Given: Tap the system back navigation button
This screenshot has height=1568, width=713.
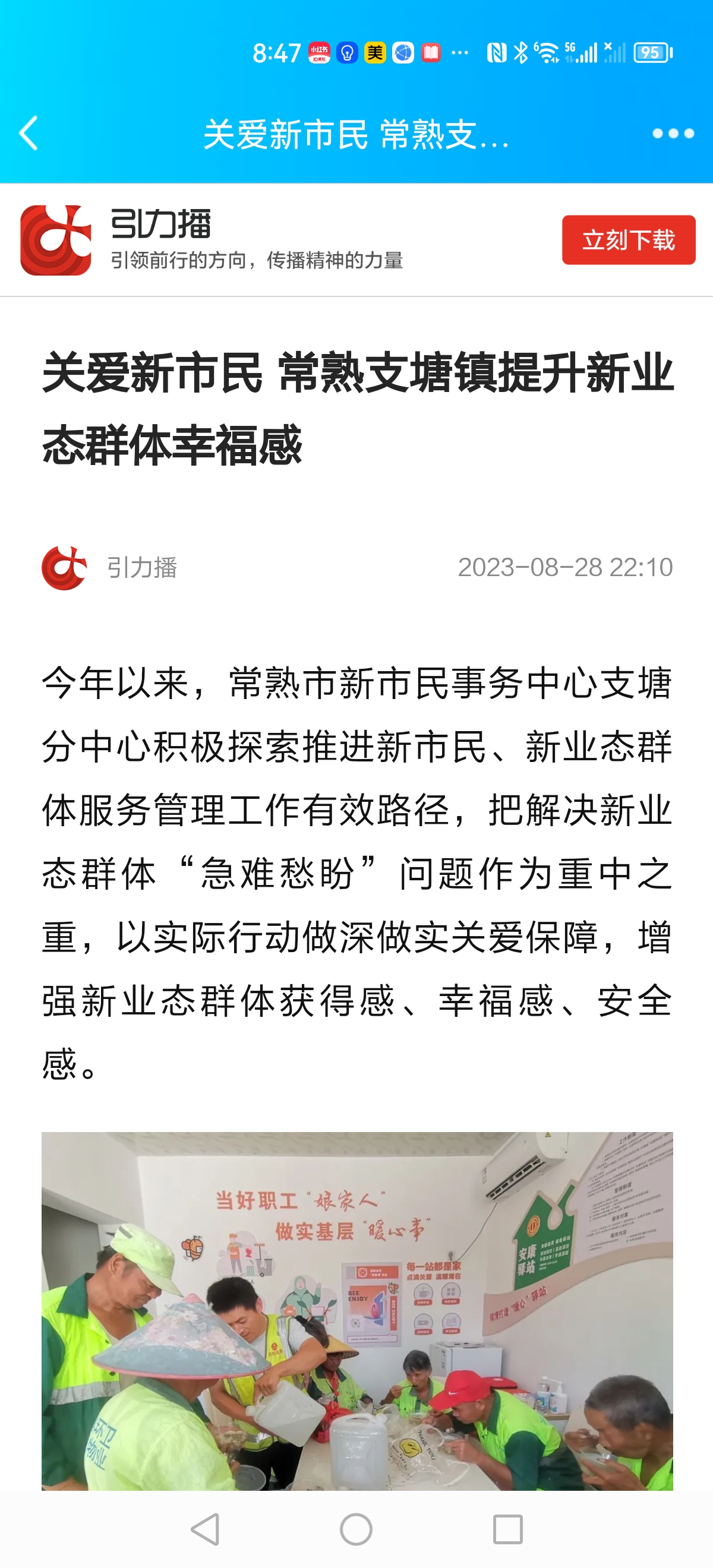Looking at the screenshot, I should pos(205,1529).
